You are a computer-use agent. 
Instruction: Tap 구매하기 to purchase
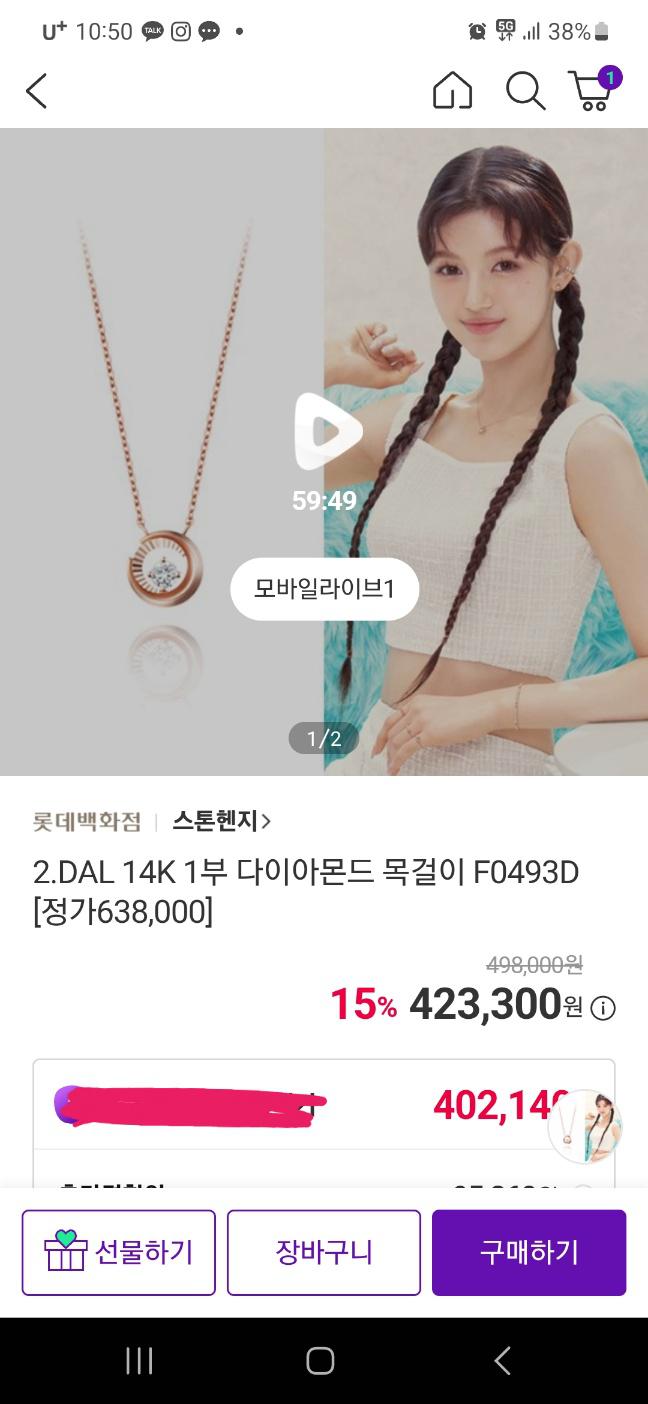coord(529,1252)
